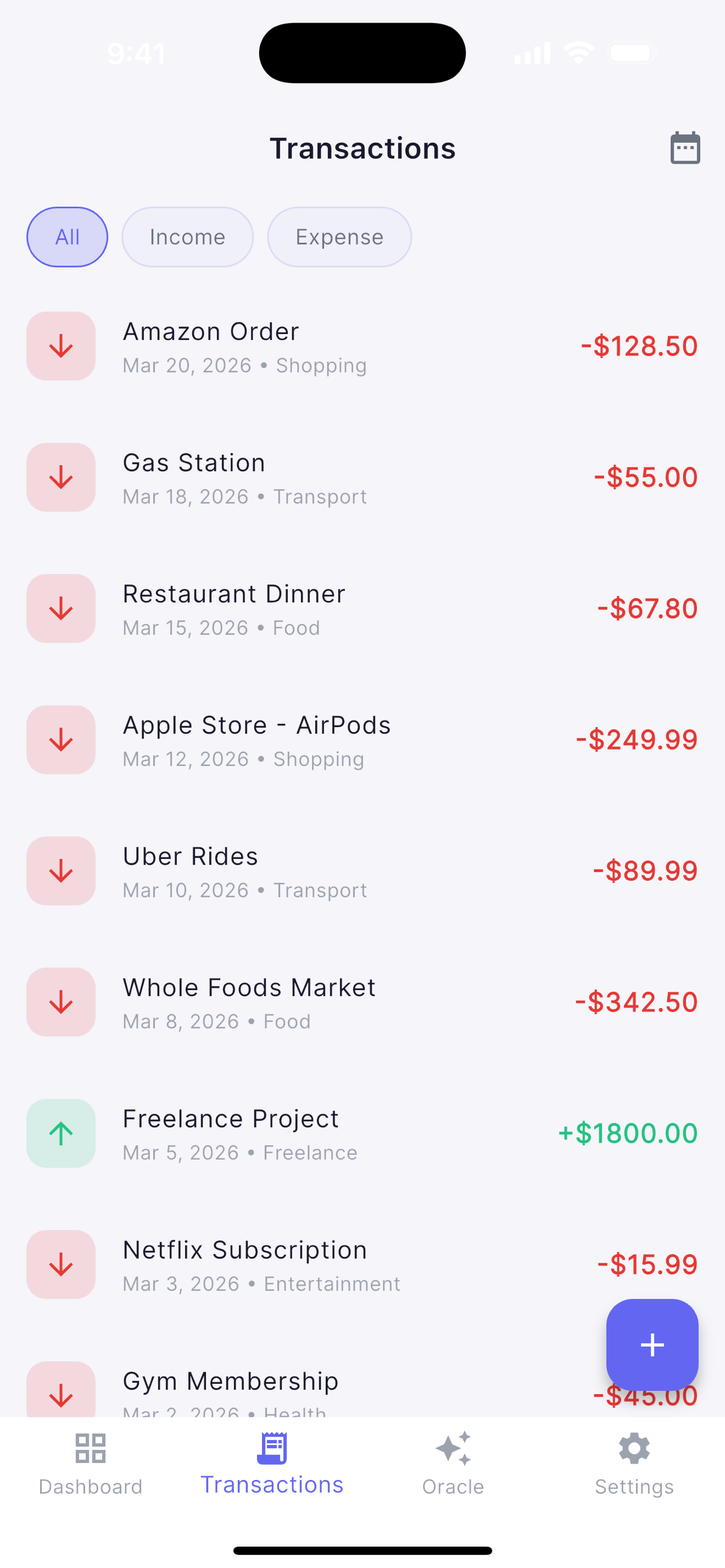View Restaurant Dinner transaction details
Screen dimensions: 725x1568
362,608
